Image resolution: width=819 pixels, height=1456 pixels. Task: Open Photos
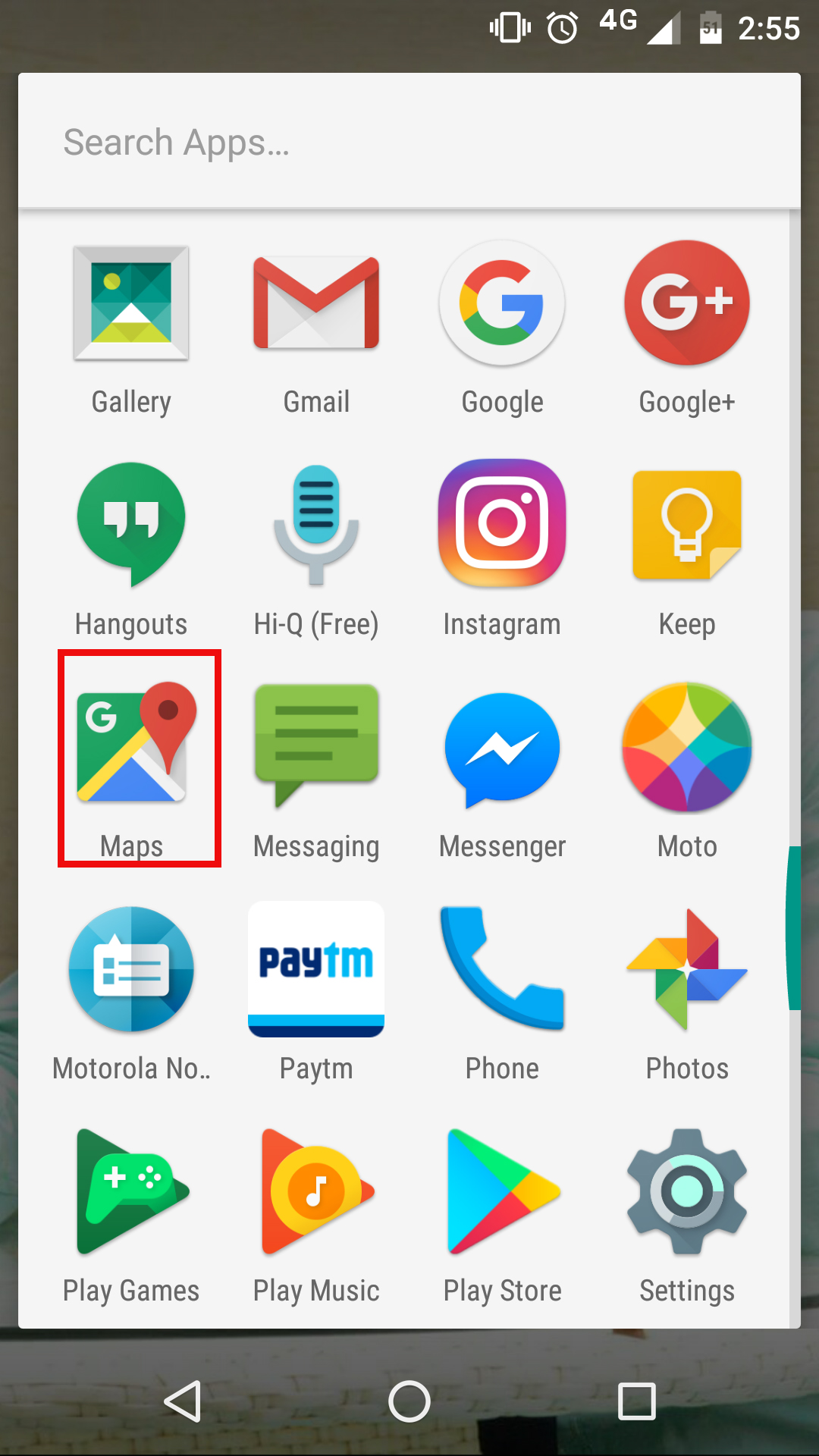pyautogui.click(x=687, y=969)
